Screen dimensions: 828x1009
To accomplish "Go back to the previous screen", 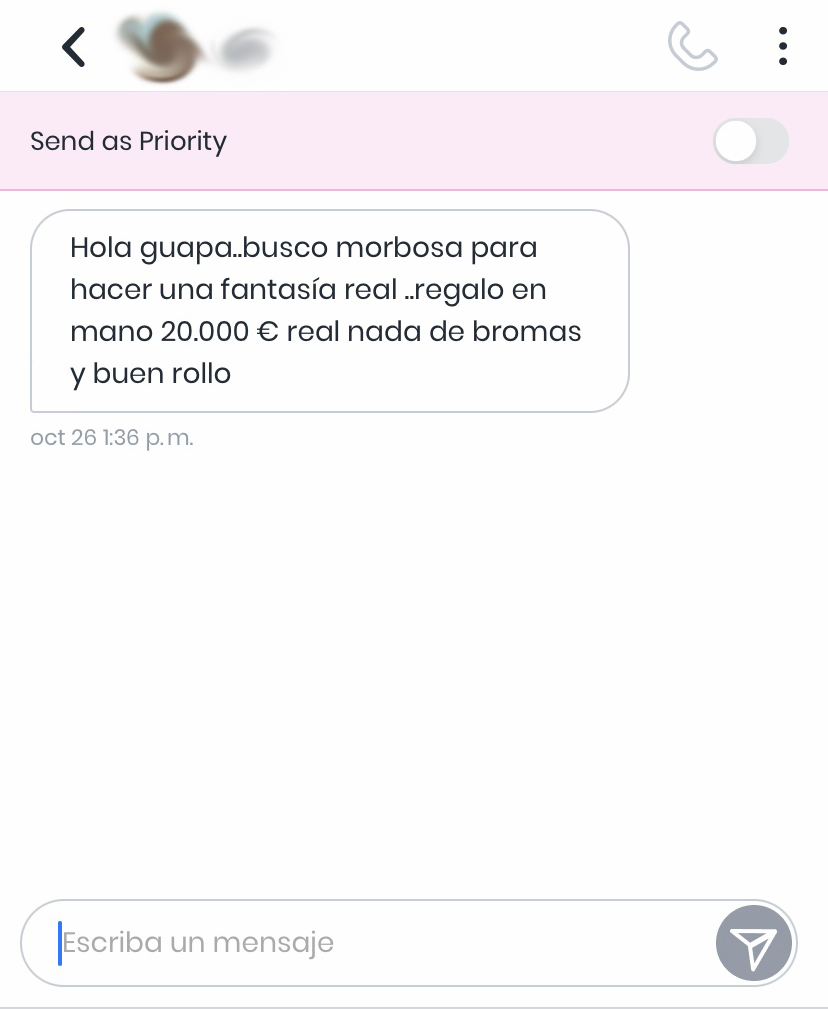I will [x=74, y=47].
